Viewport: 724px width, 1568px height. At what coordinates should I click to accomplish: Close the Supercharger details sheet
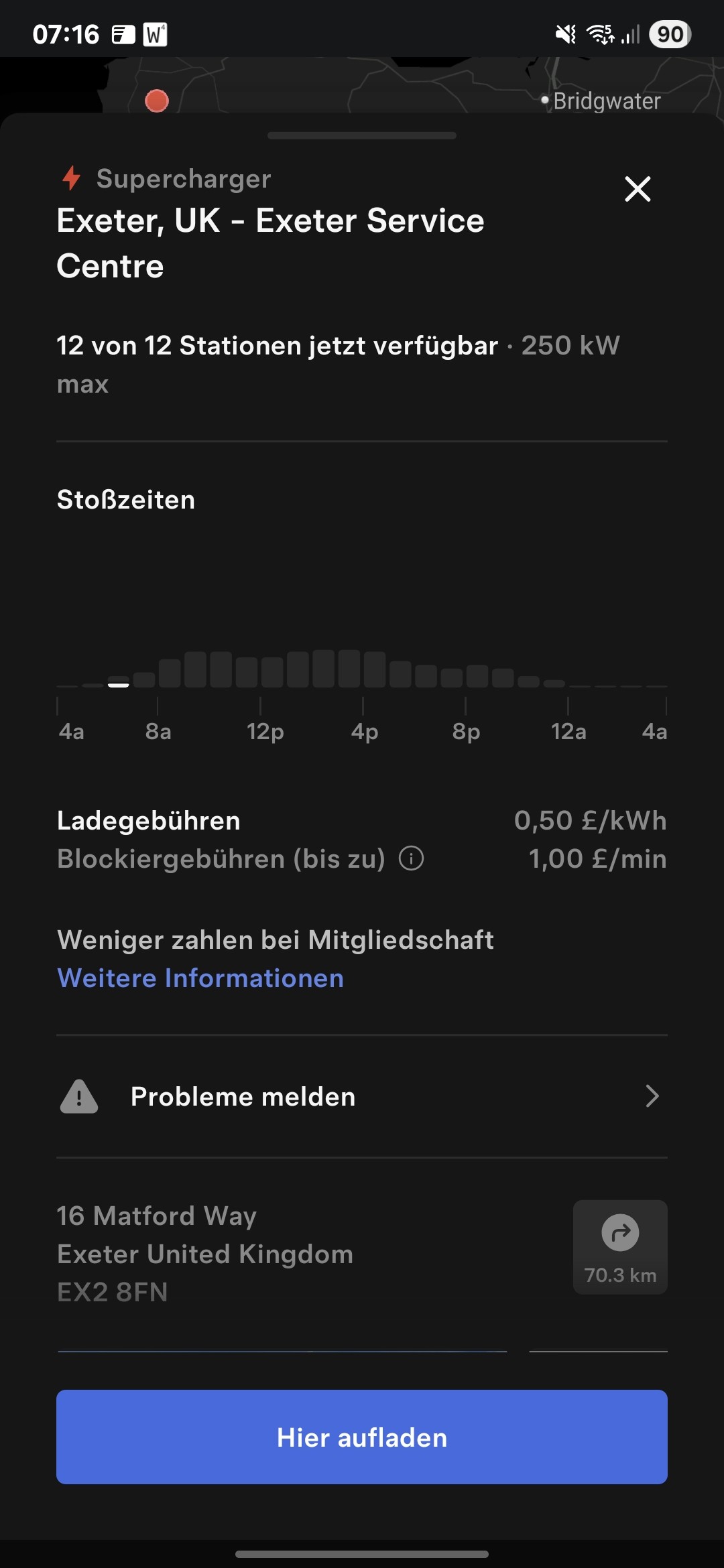[638, 189]
